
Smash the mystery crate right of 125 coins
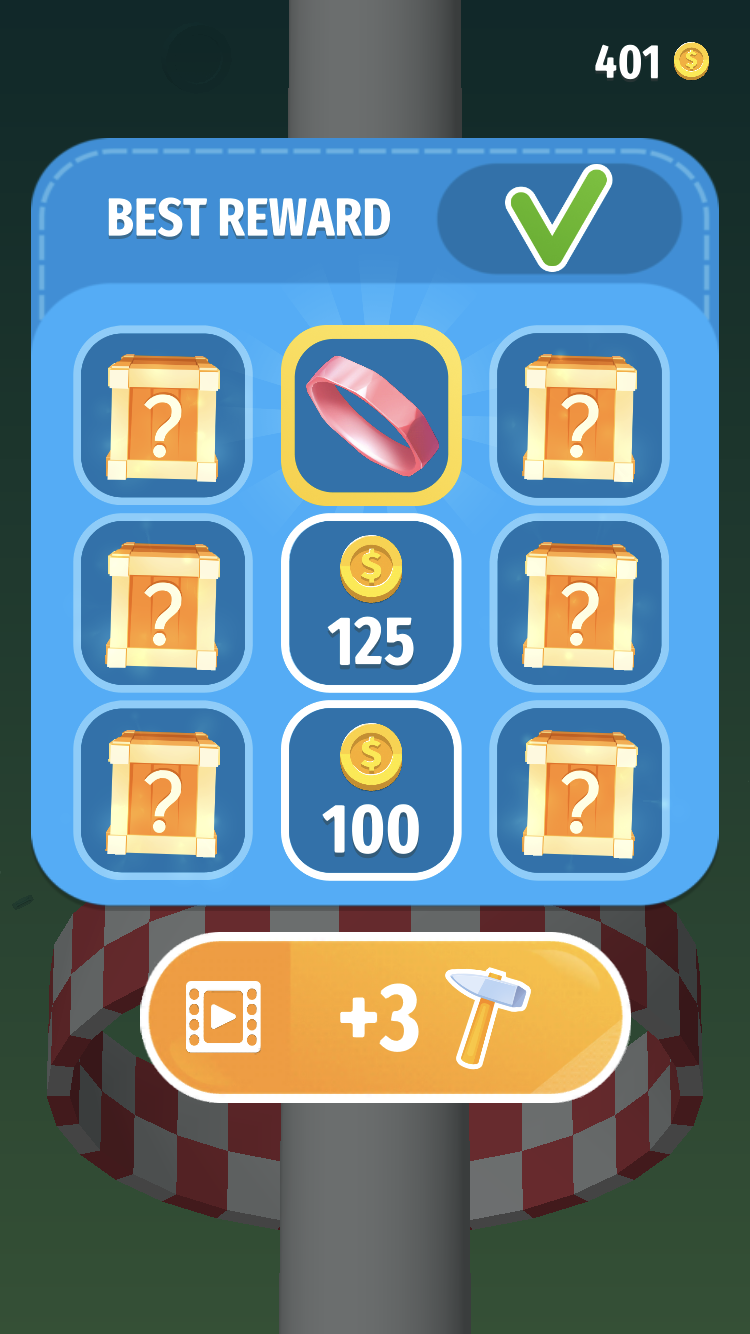(579, 603)
